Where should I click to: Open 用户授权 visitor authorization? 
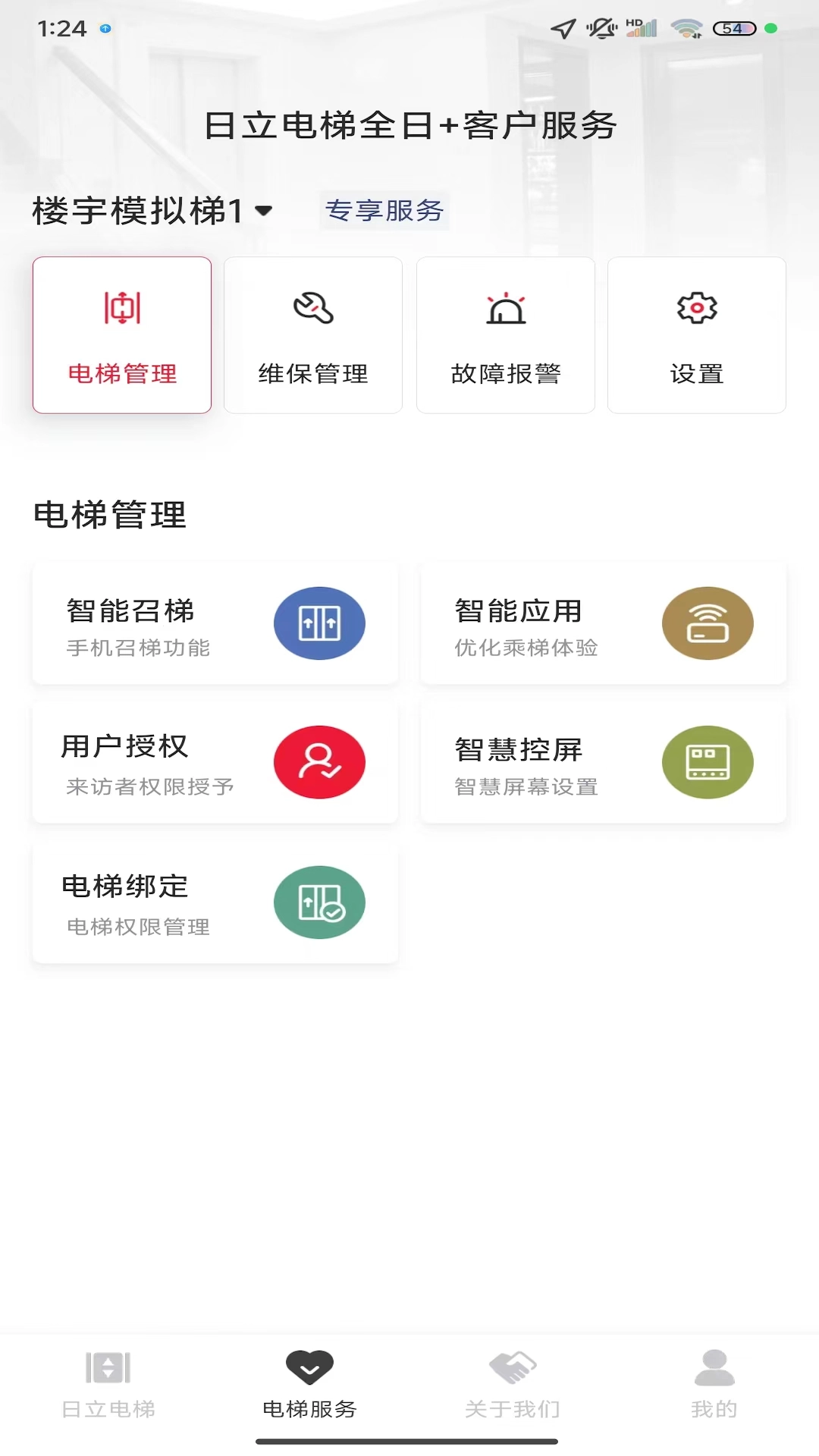(x=215, y=762)
